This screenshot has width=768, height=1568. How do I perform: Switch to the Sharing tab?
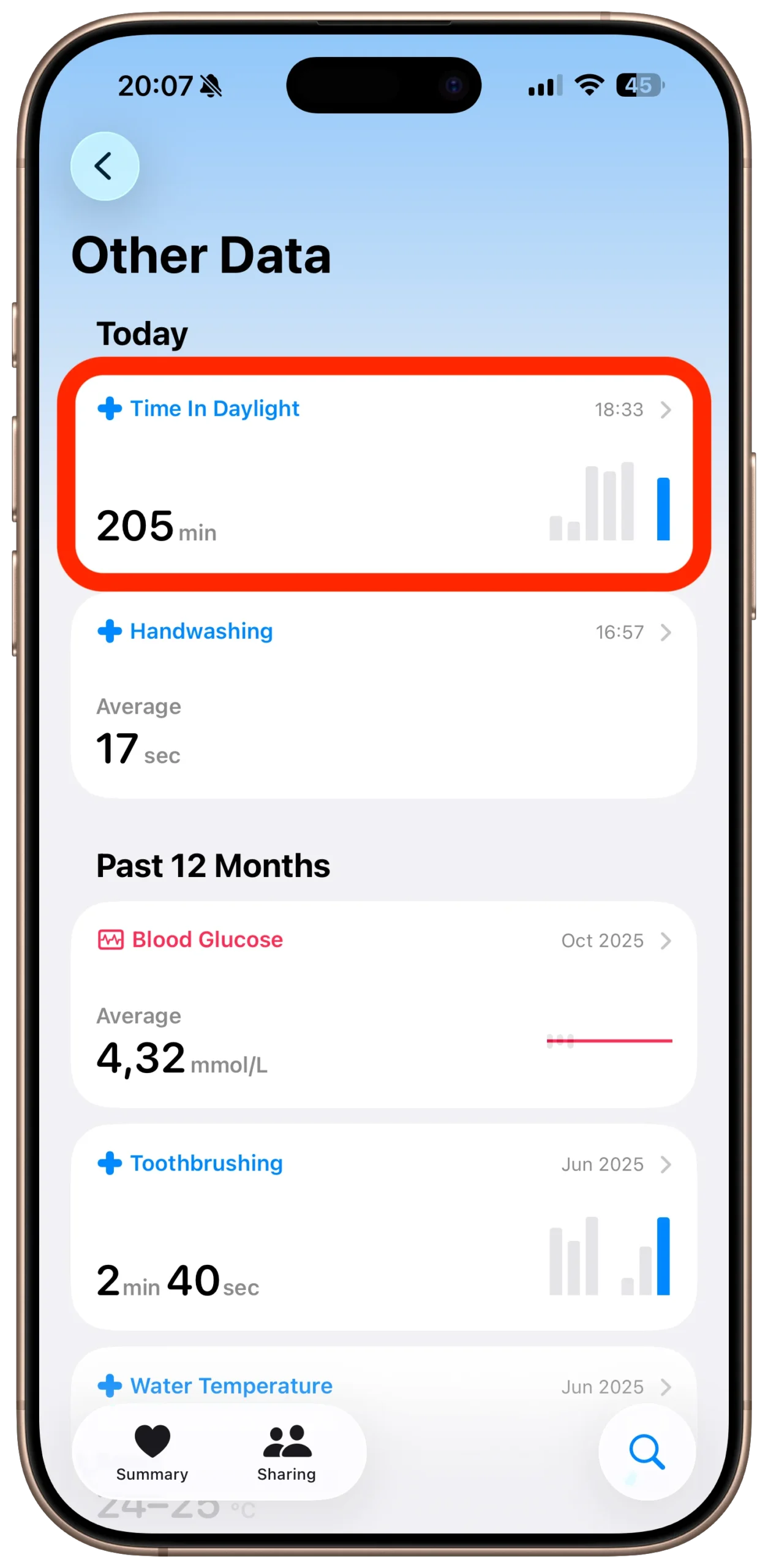pos(287,1452)
